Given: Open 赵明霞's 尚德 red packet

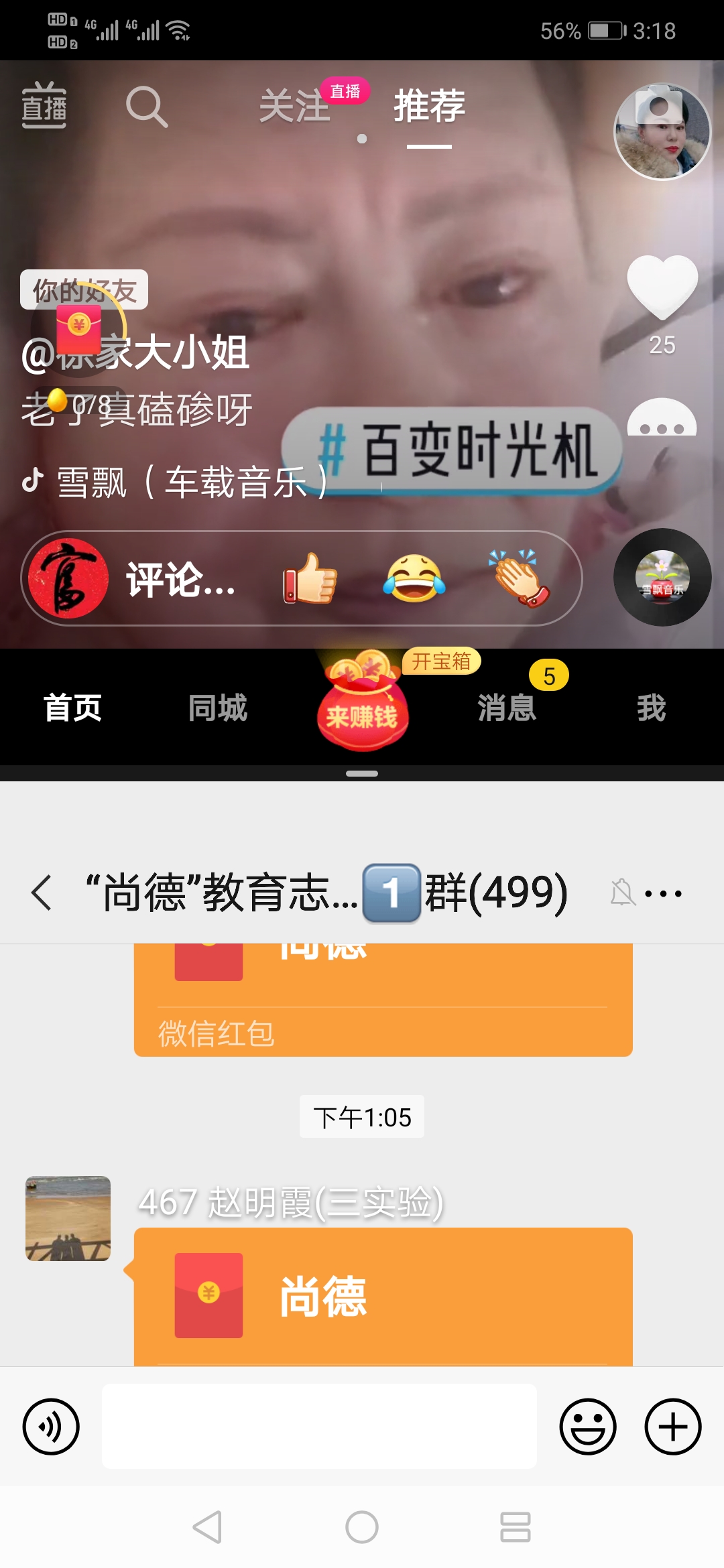Looking at the screenshot, I should pyautogui.click(x=383, y=1295).
